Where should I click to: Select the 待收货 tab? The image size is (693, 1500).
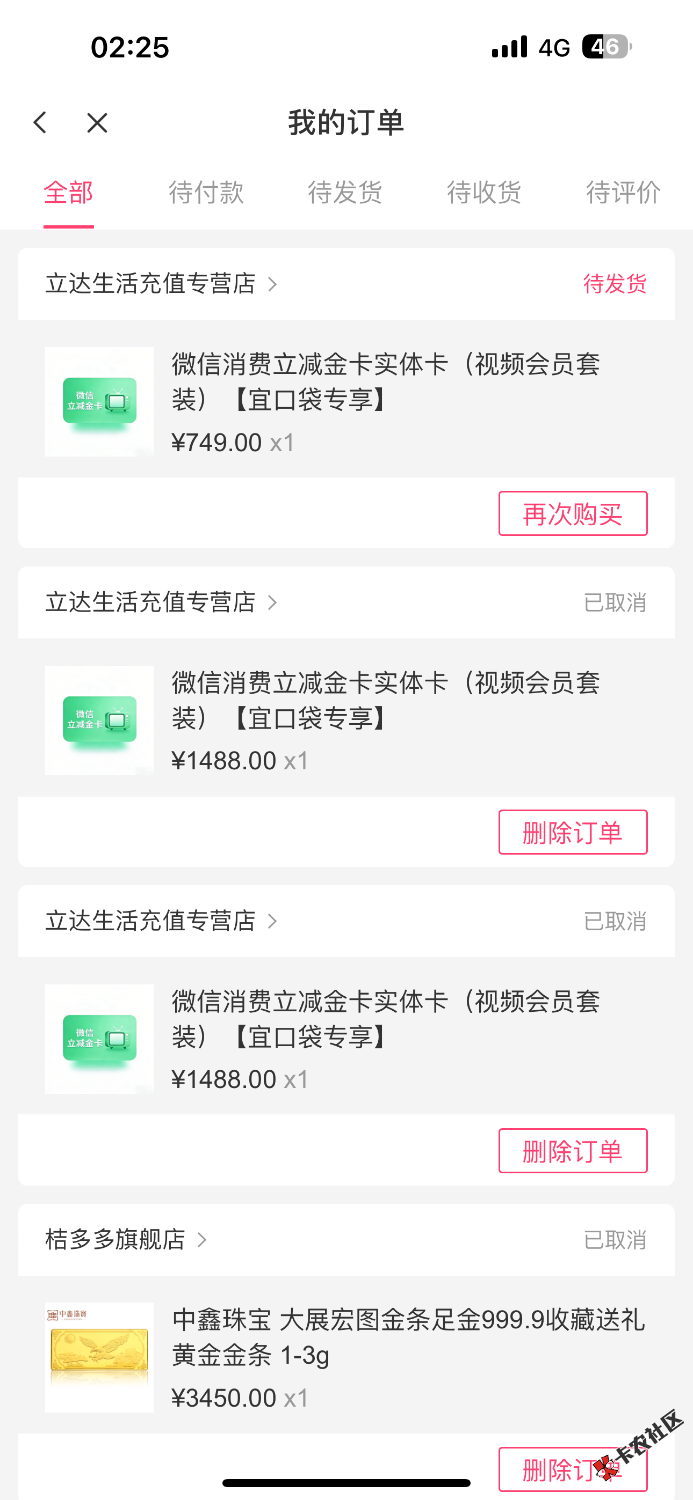484,192
